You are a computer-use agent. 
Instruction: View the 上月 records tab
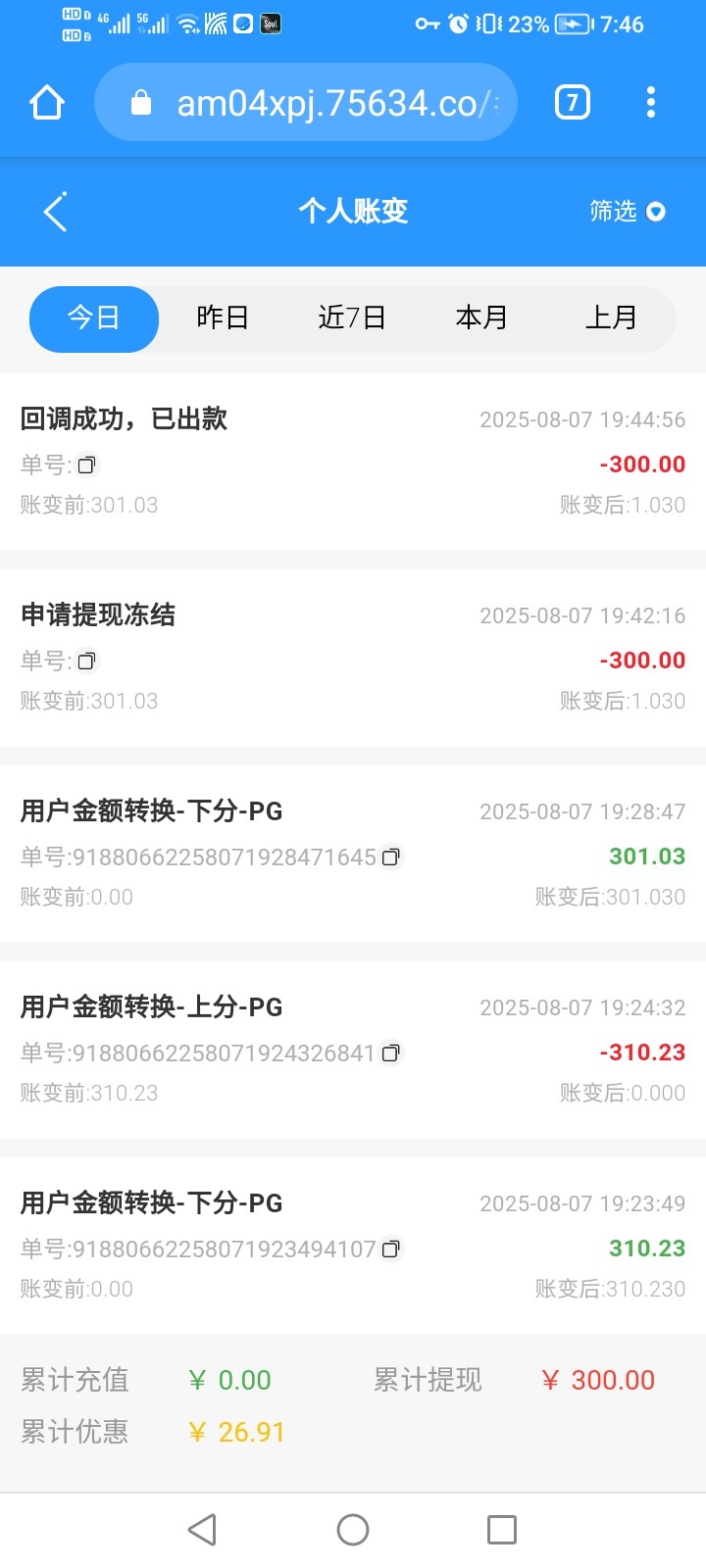pyautogui.click(x=611, y=318)
